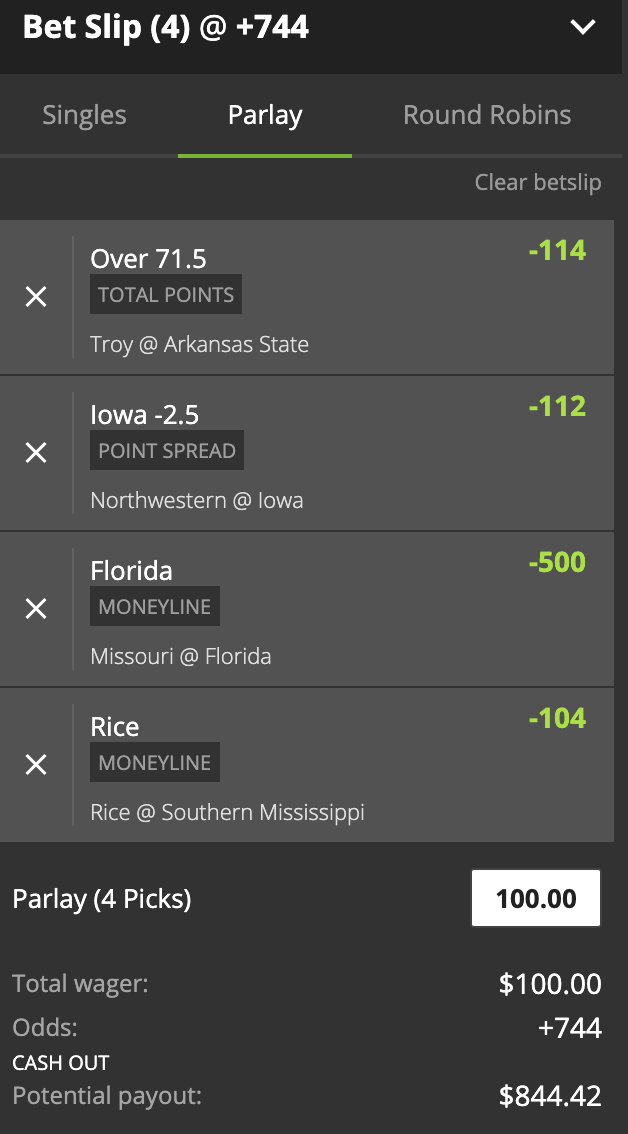Remove the Iowa -2.5 pick
Viewport: 628px width, 1134px height.
coord(36,453)
